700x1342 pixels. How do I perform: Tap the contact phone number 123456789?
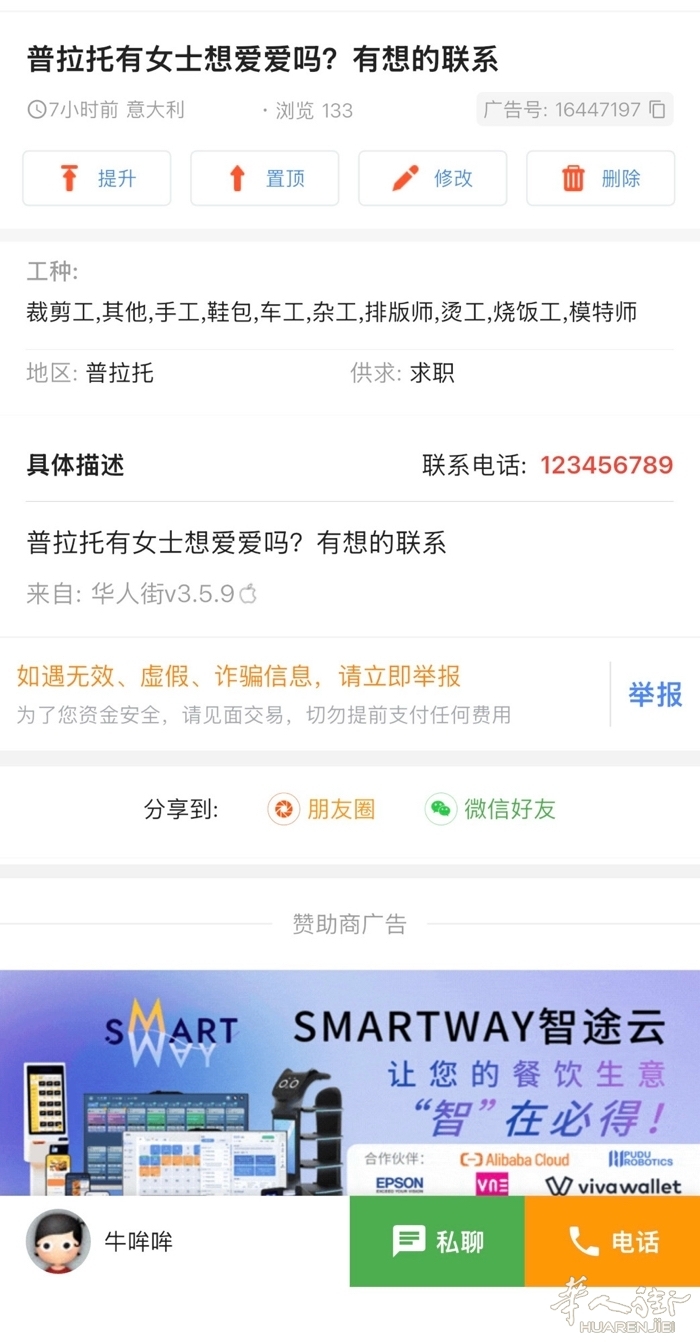click(607, 465)
